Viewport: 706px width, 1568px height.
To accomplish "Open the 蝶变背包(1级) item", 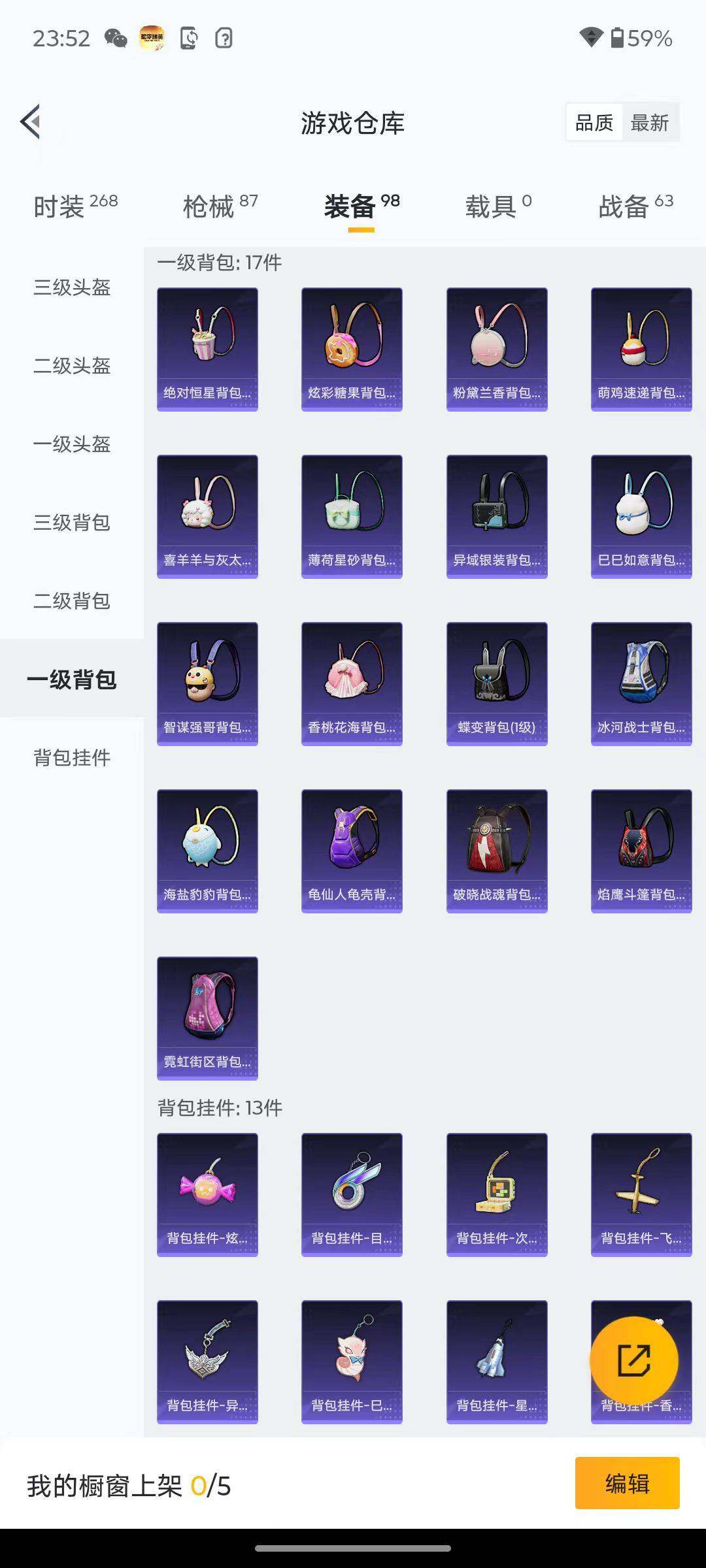I will click(497, 683).
